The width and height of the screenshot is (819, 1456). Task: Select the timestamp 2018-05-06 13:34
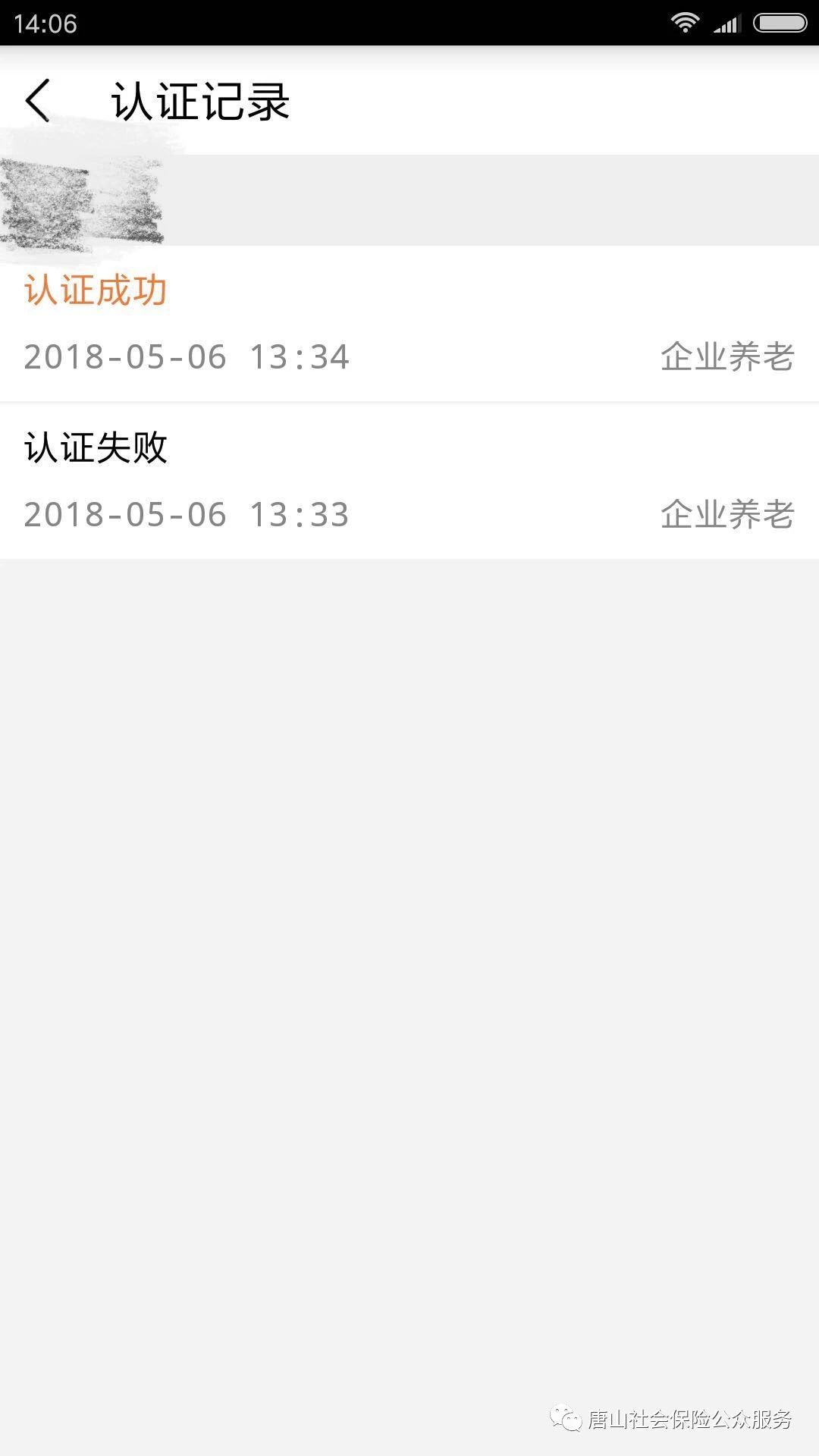click(186, 356)
